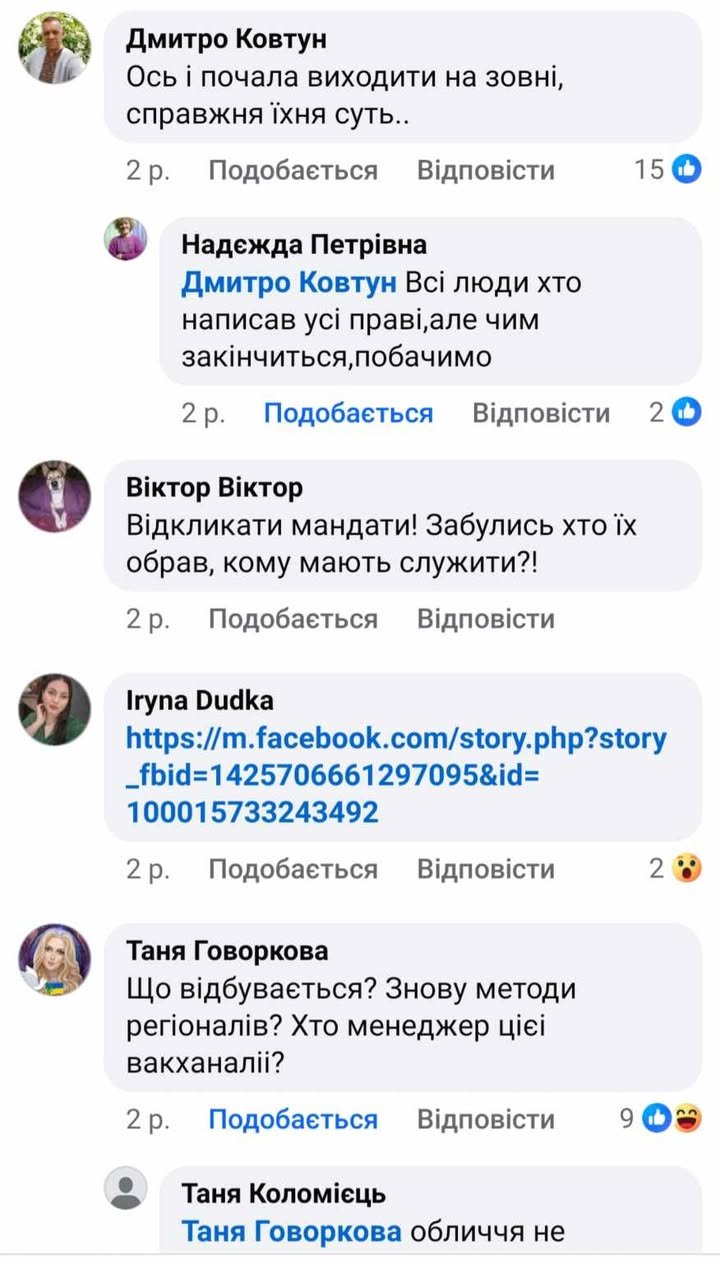The width and height of the screenshot is (720, 1262).
Task: Reply to Надєжда Петрівна's comment
Action: pos(540,413)
